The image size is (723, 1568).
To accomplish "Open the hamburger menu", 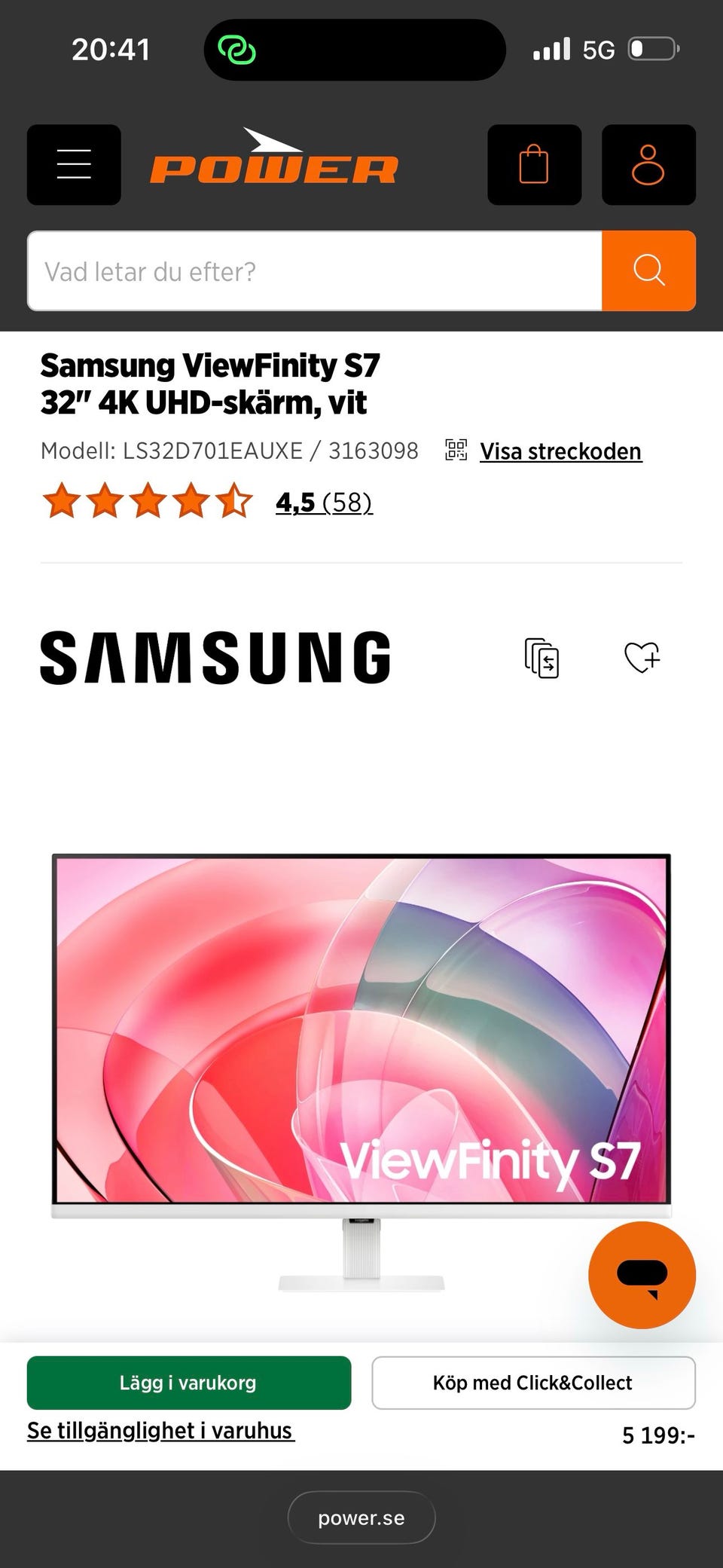I will [x=74, y=165].
